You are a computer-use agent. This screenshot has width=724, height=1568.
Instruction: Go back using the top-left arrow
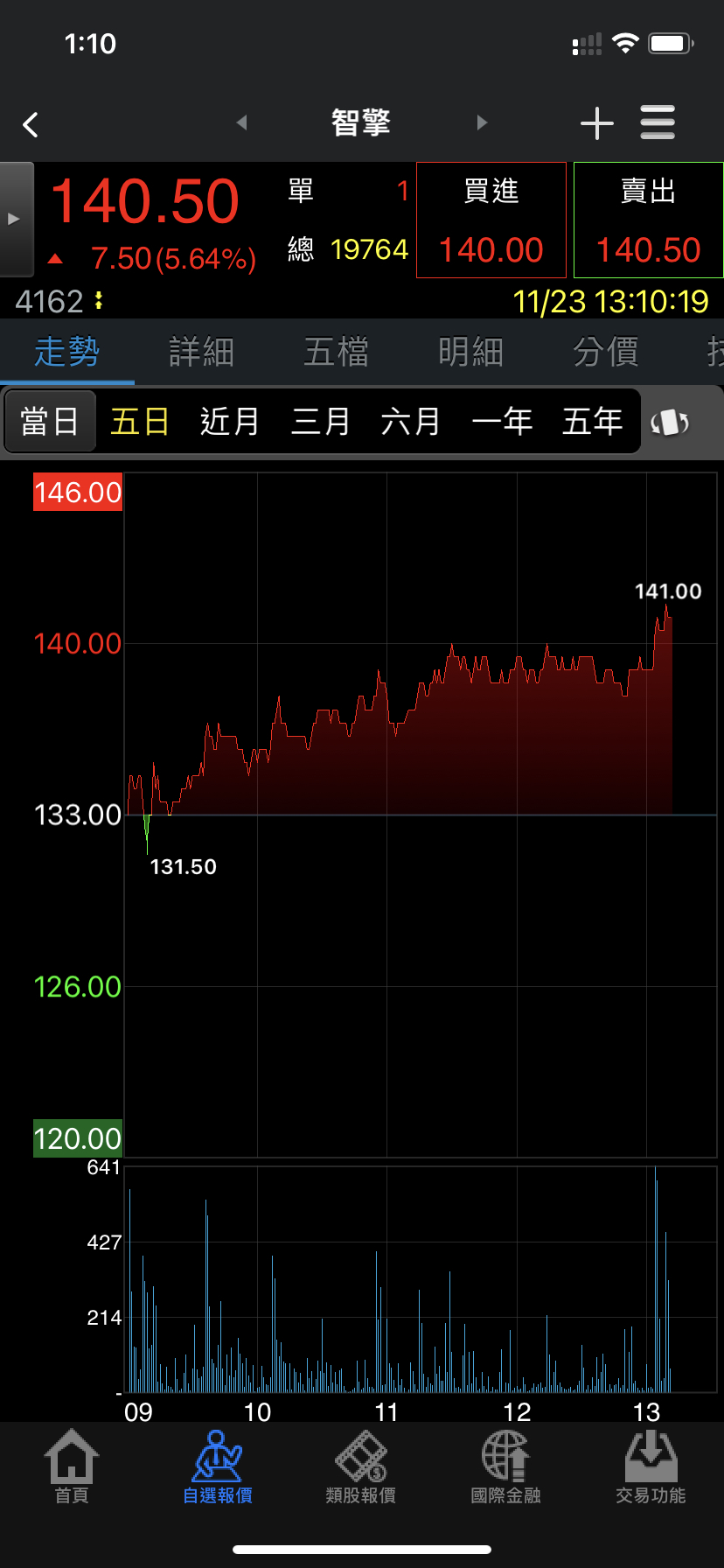tap(31, 124)
